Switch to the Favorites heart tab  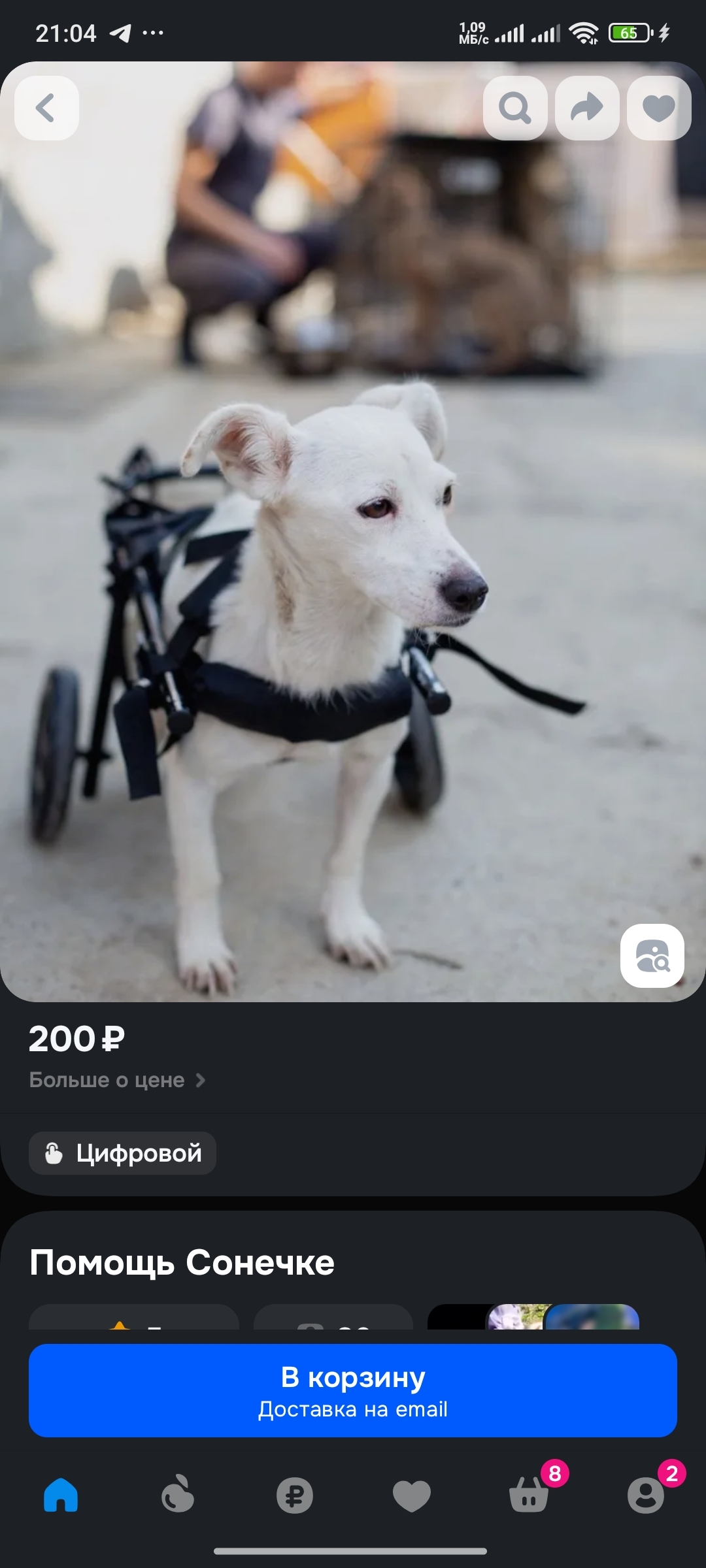click(x=412, y=1495)
